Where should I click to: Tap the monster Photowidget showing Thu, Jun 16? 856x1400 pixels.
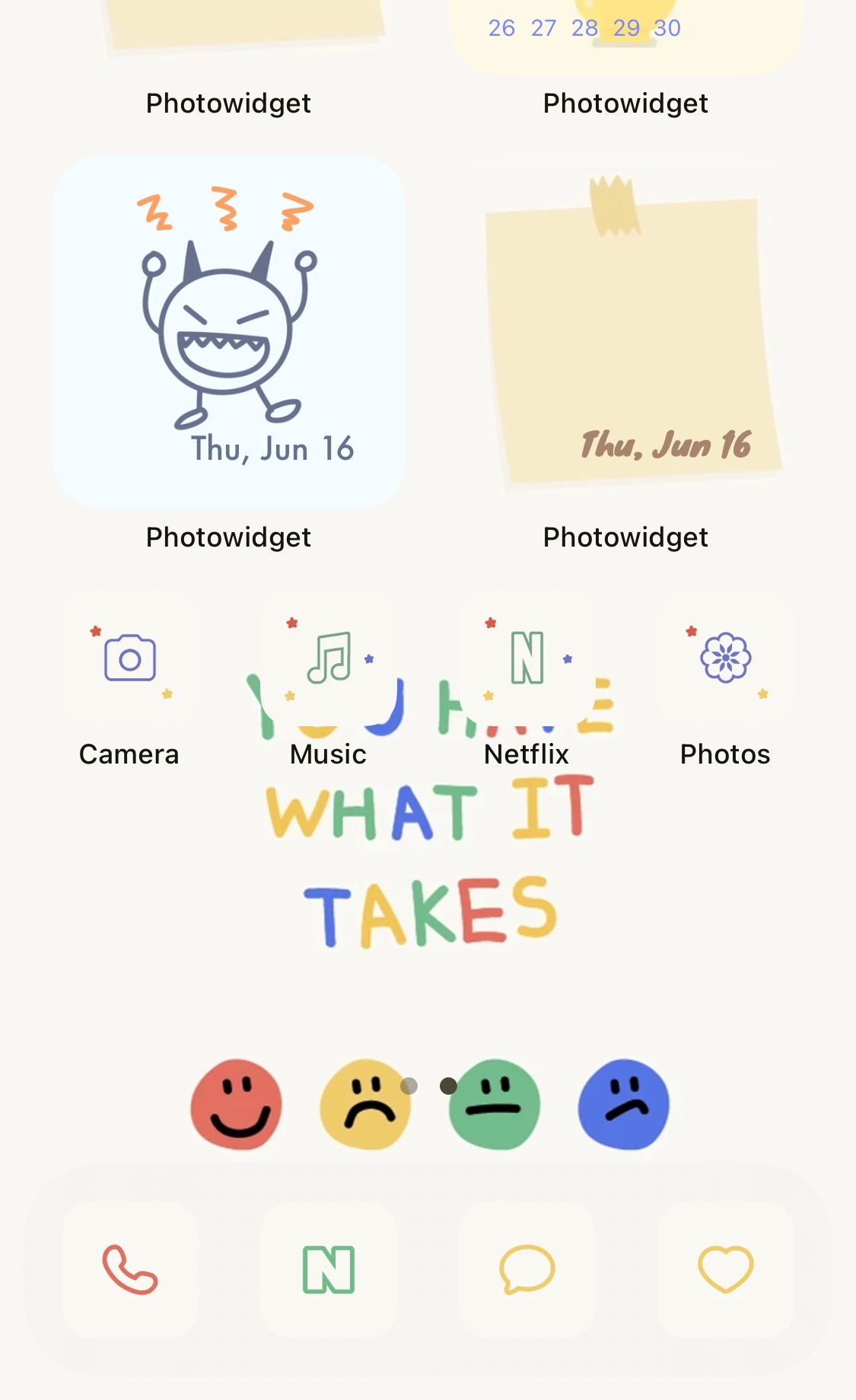pyautogui.click(x=229, y=332)
